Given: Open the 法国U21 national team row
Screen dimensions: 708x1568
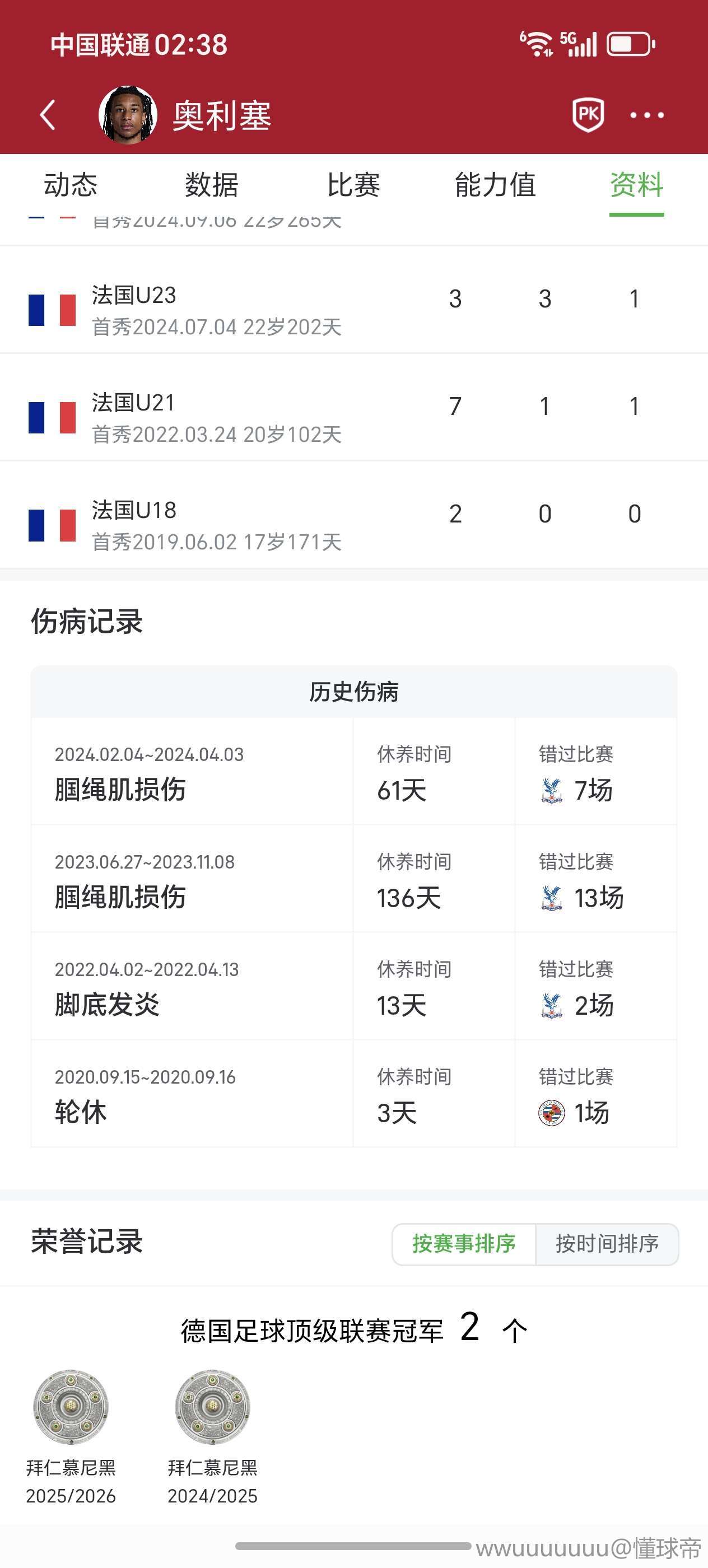Looking at the screenshot, I should tap(353, 418).
